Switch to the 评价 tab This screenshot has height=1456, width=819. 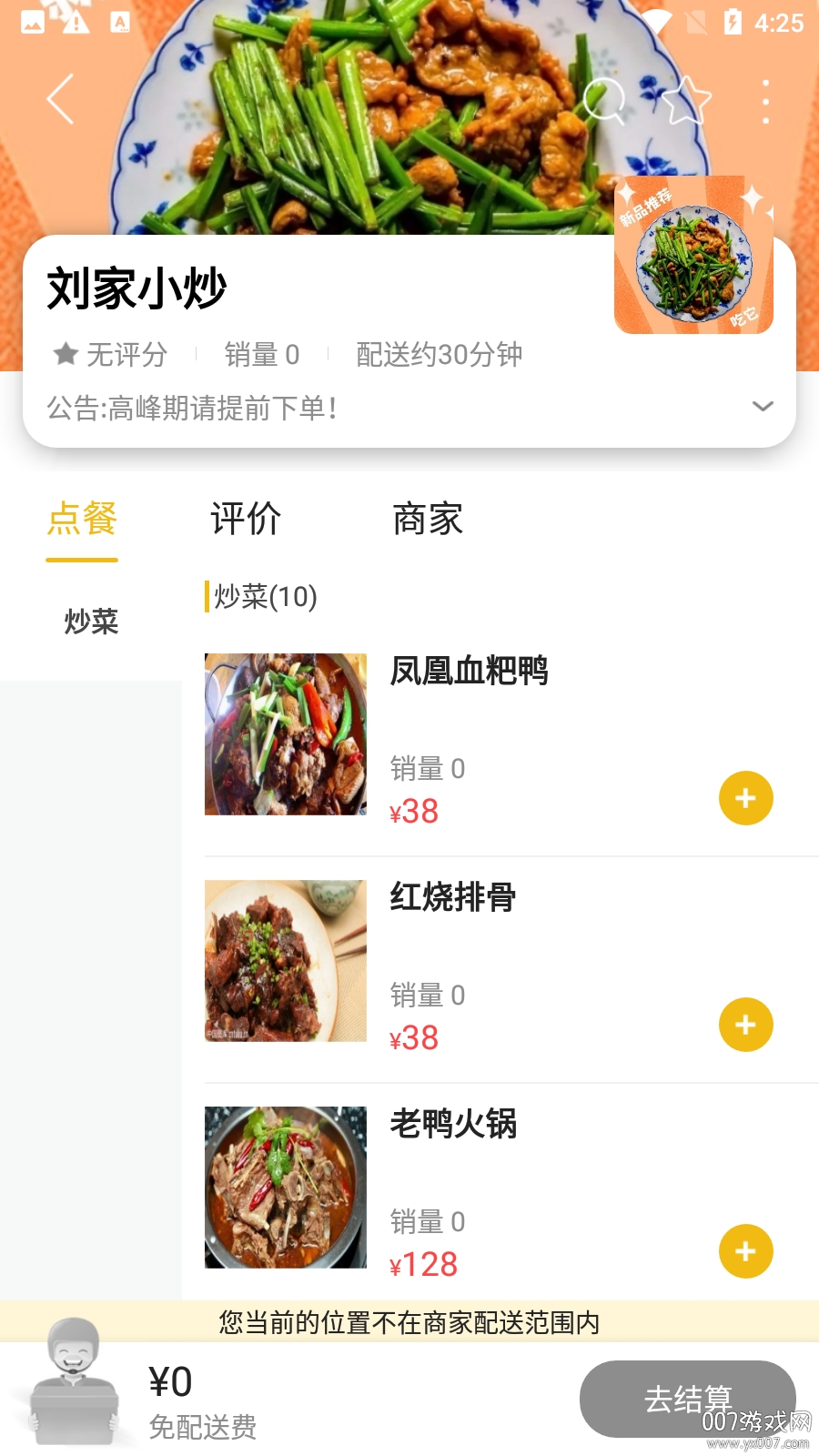[244, 519]
